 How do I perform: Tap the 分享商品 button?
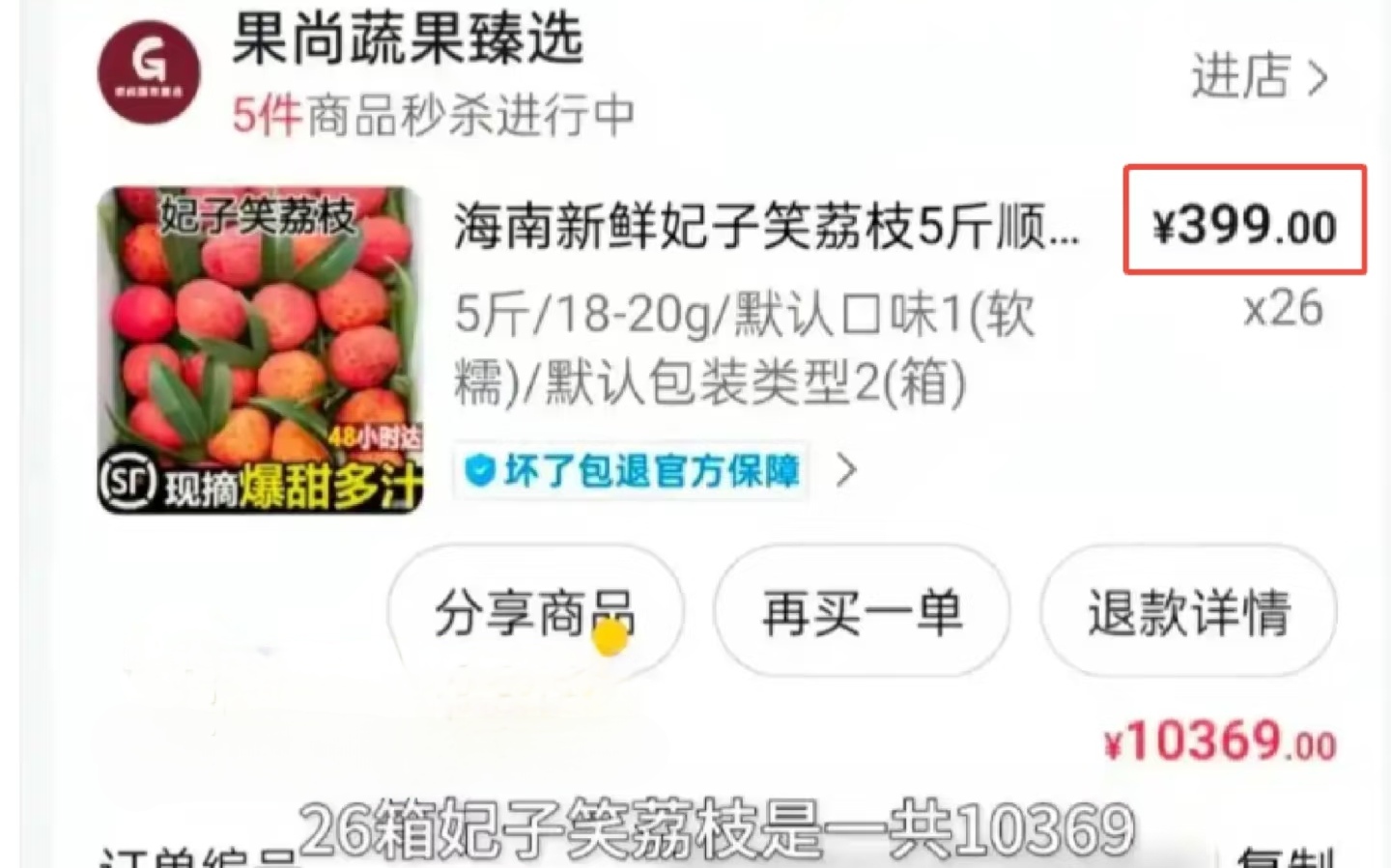534,612
